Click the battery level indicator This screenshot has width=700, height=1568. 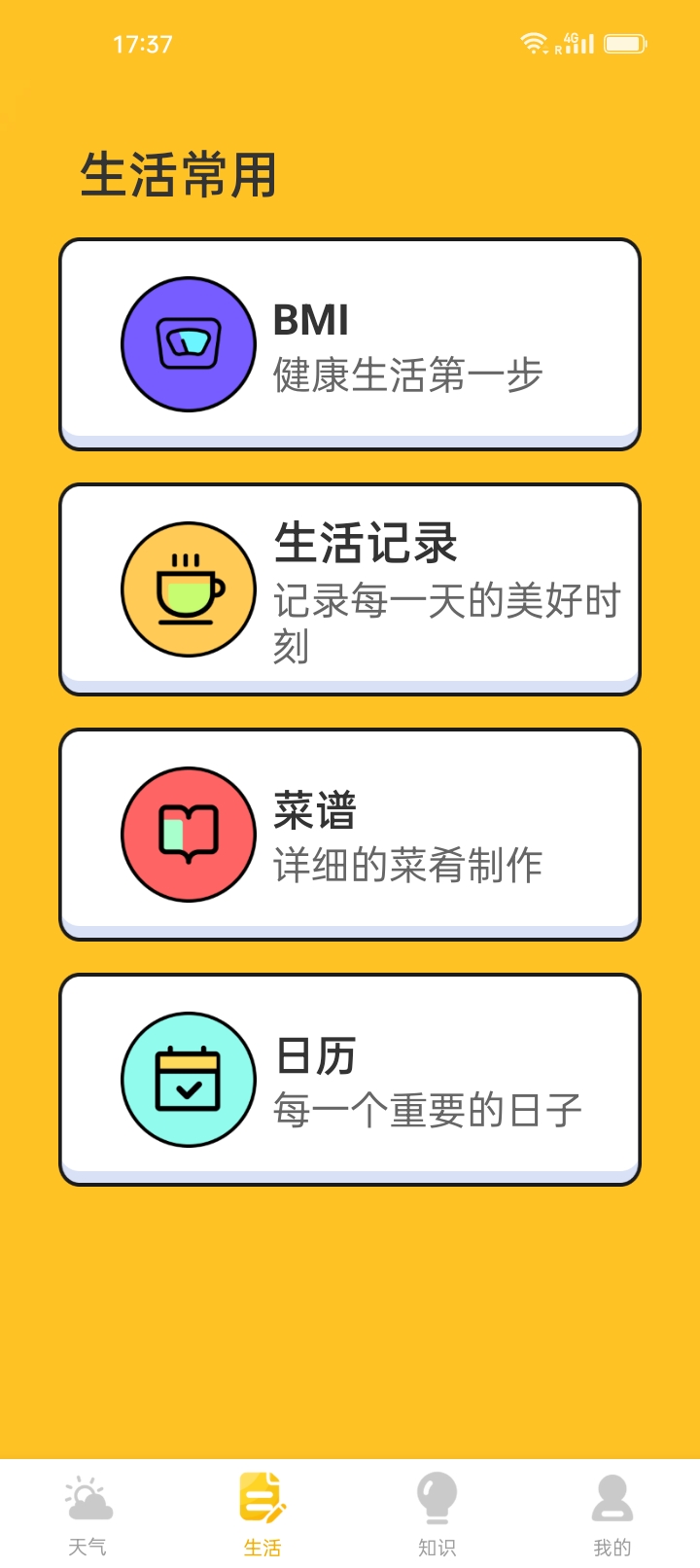coord(626,43)
